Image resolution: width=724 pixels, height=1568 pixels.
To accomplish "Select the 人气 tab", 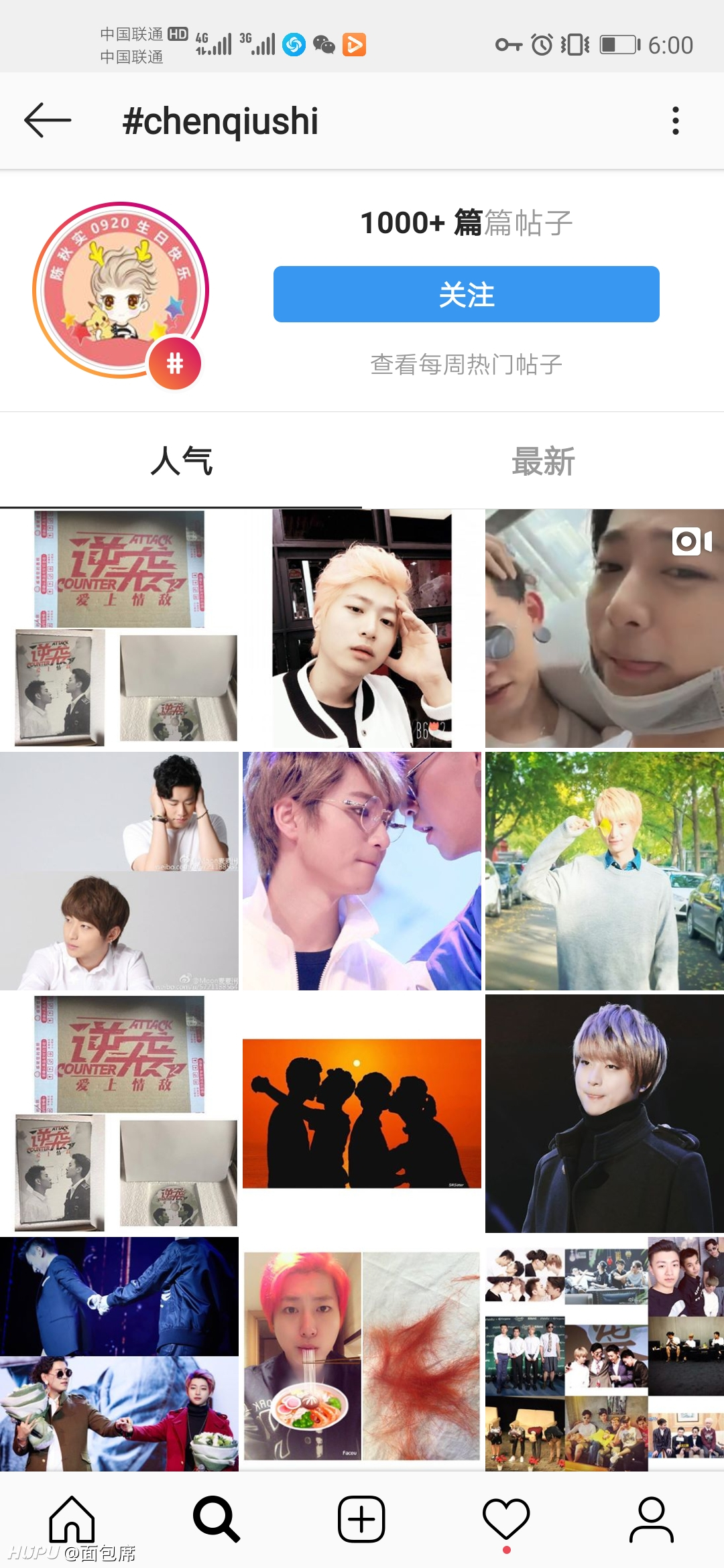I will [x=181, y=461].
